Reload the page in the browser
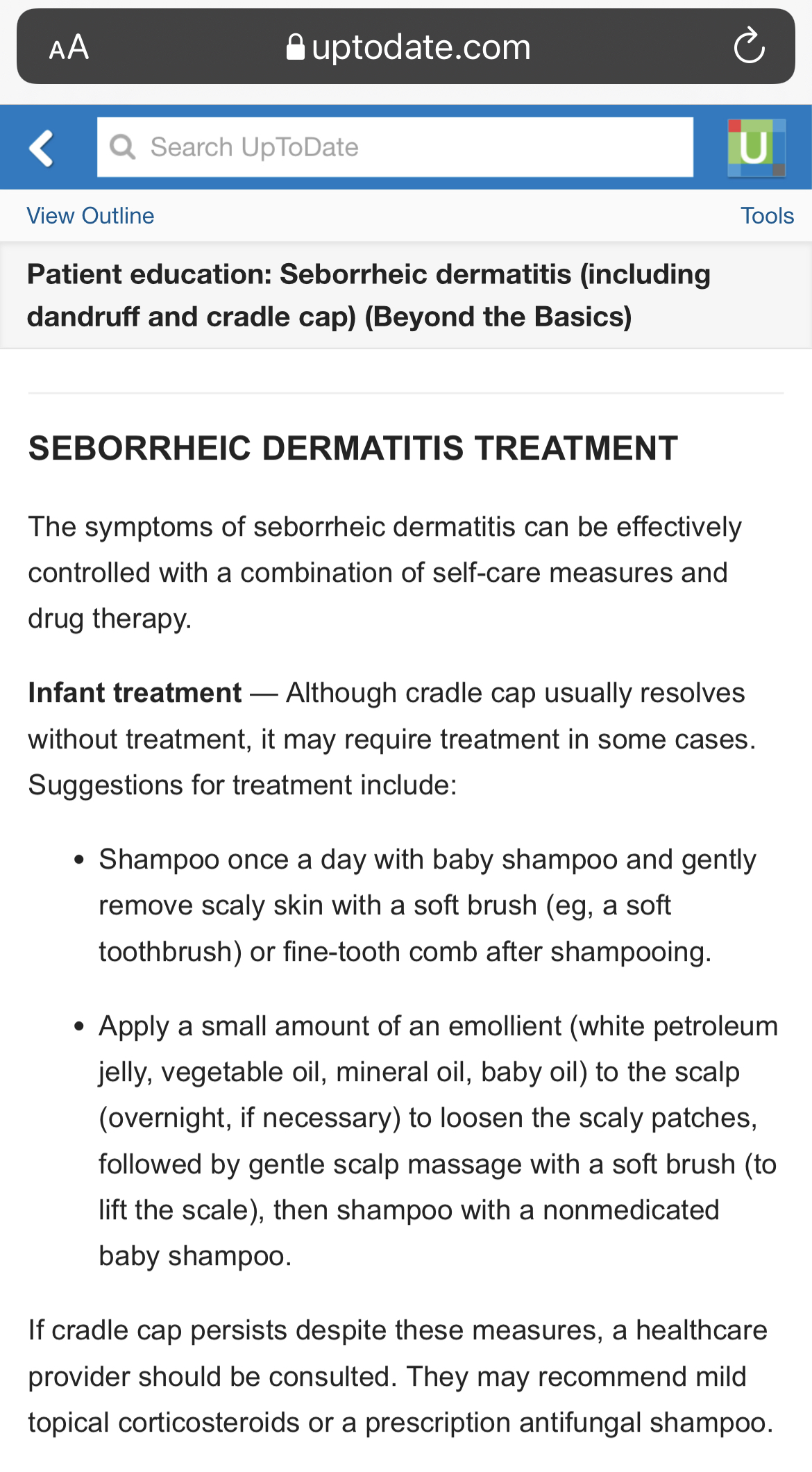Screen dimensions: 812x1472 [x=750, y=47]
